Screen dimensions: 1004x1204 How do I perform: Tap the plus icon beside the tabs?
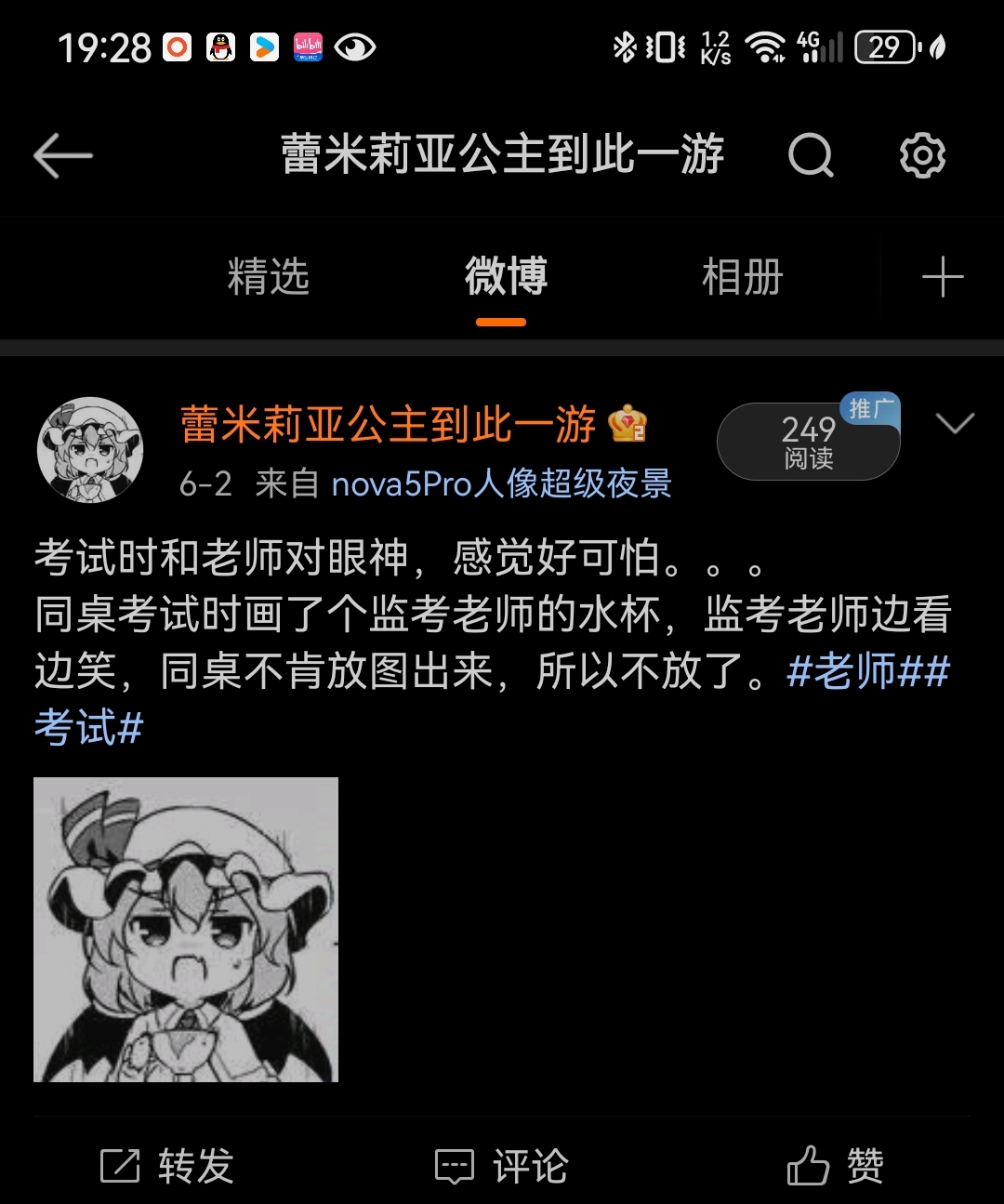click(942, 277)
